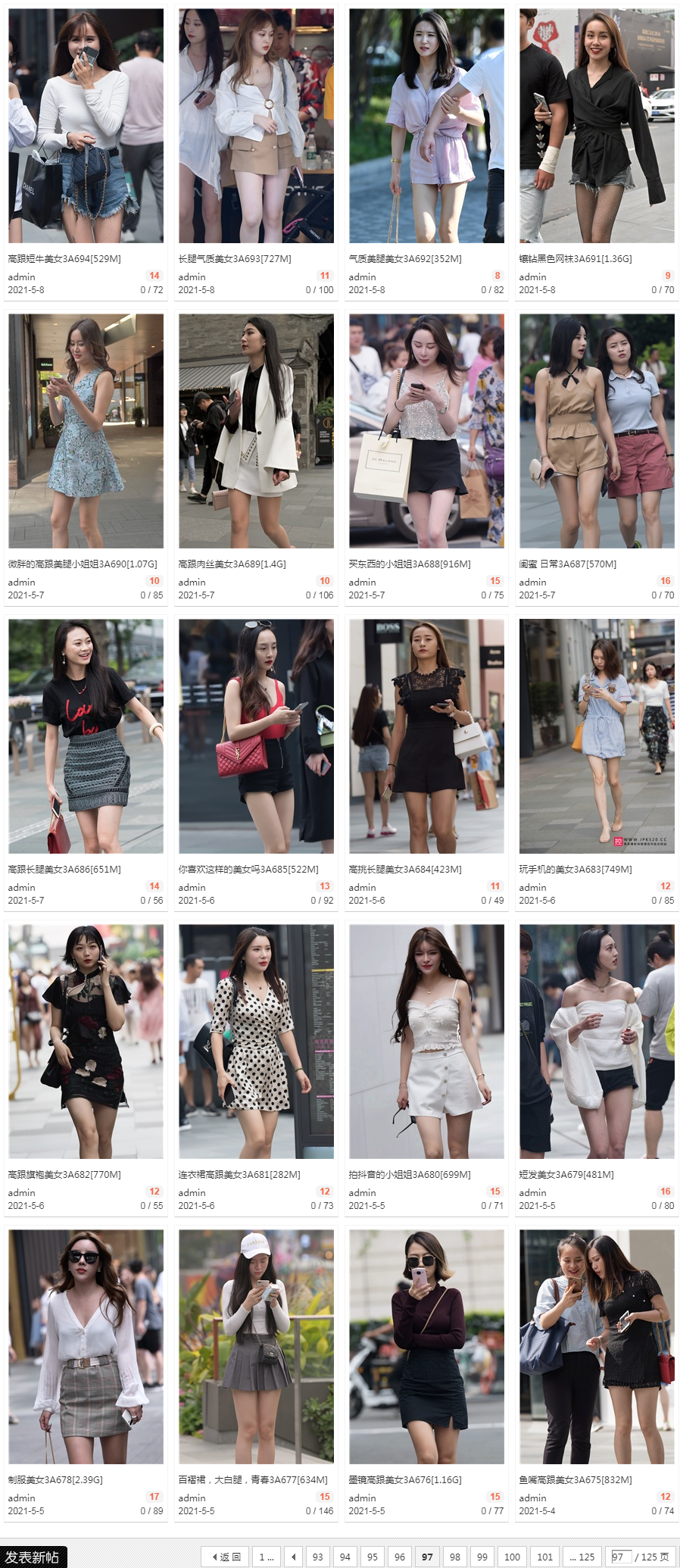Open the post 高跟短牛美女3A694[529M]
This screenshot has height=1568, width=680.
(64, 259)
